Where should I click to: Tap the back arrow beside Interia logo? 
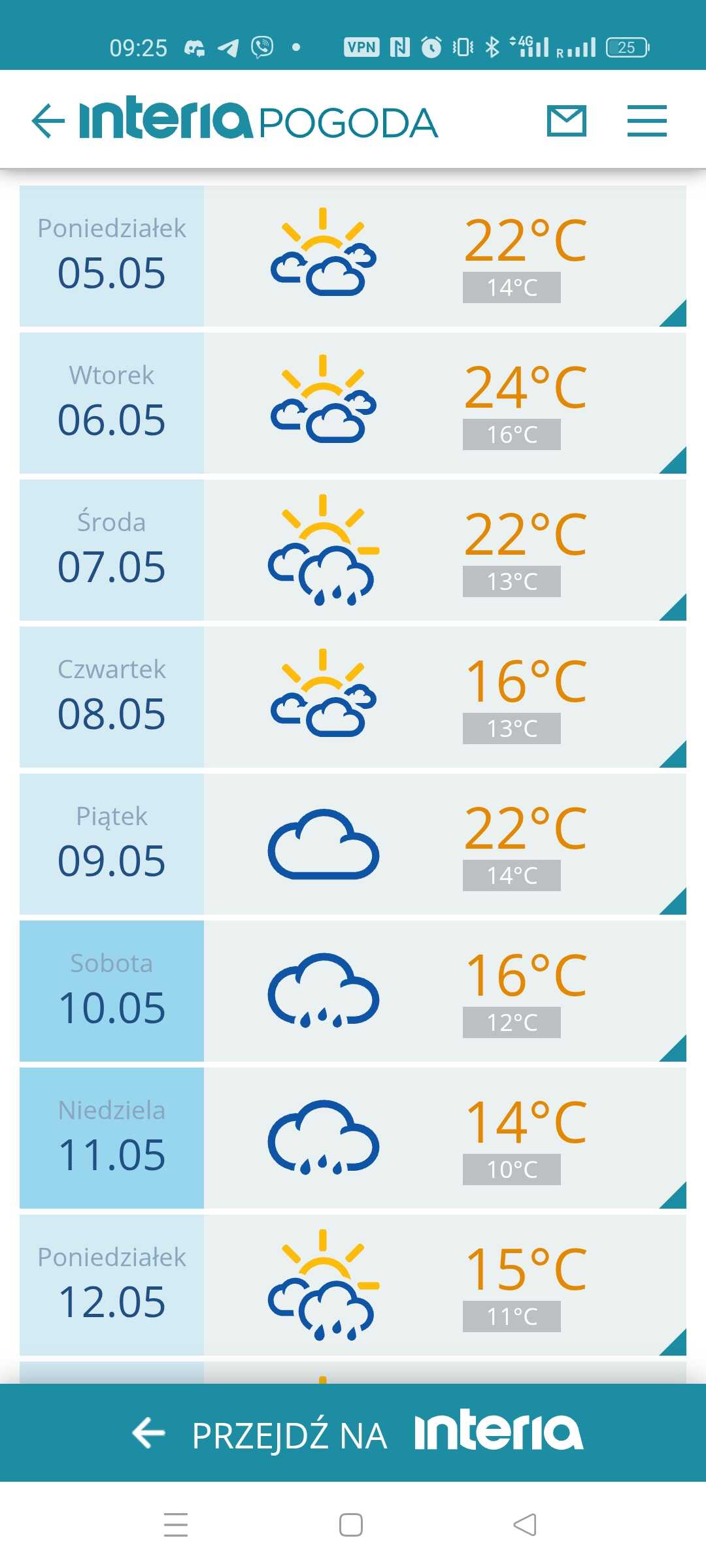pyautogui.click(x=48, y=121)
